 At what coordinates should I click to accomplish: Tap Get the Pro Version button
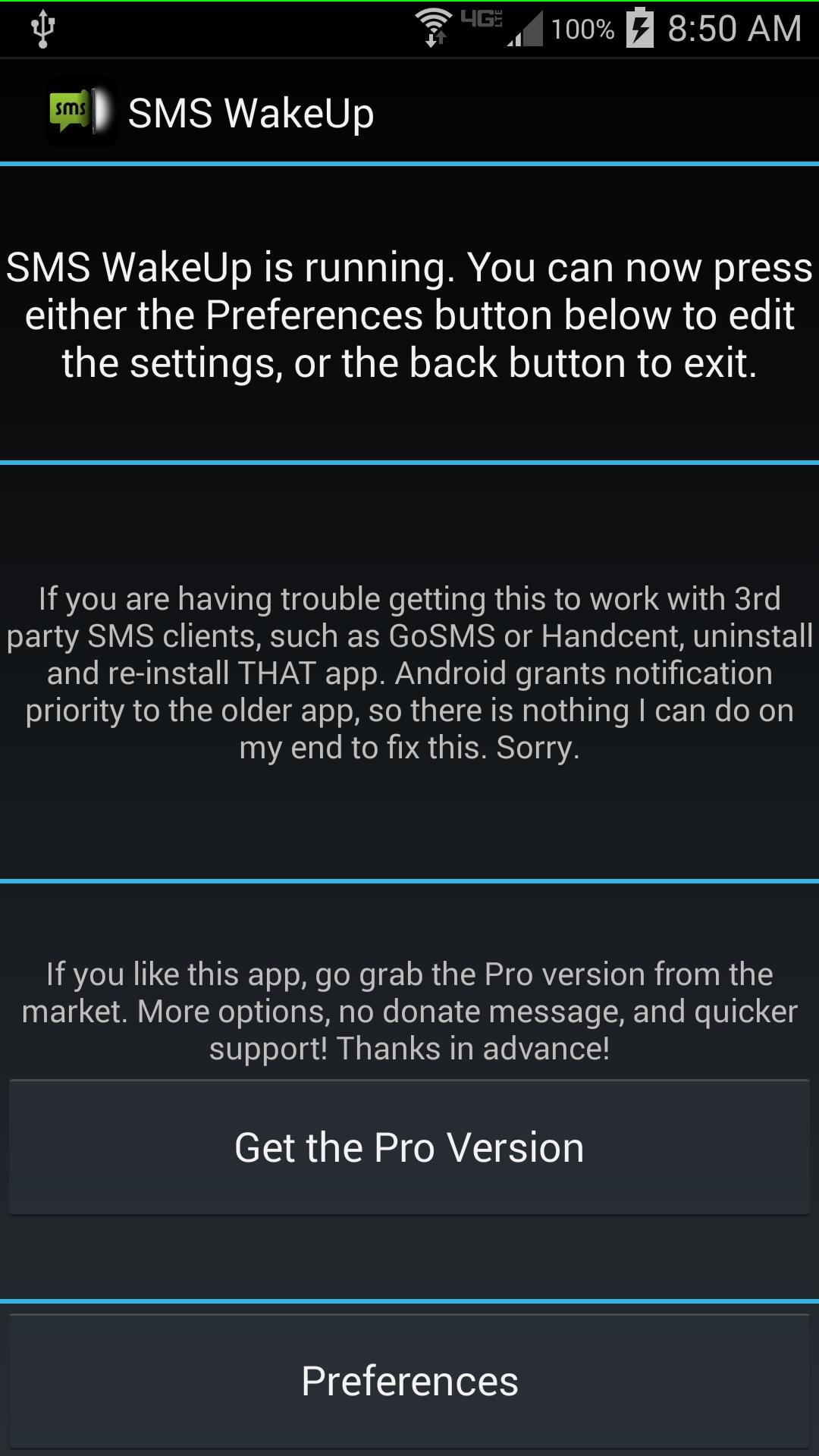409,1147
